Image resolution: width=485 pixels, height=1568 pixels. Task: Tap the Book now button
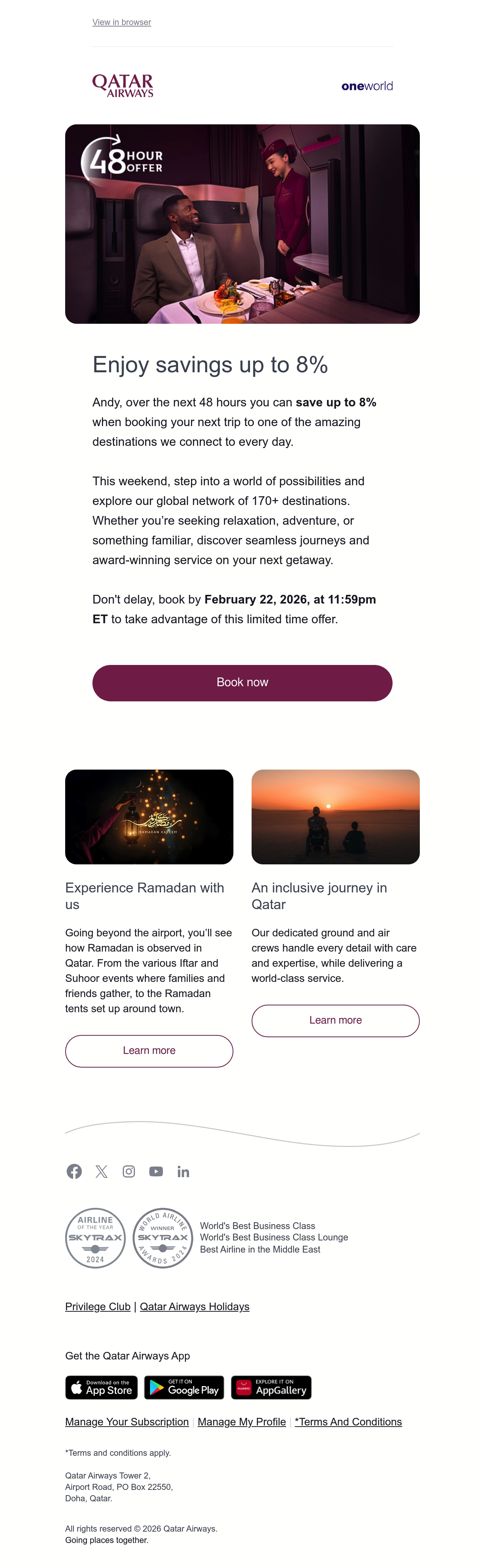(x=242, y=682)
